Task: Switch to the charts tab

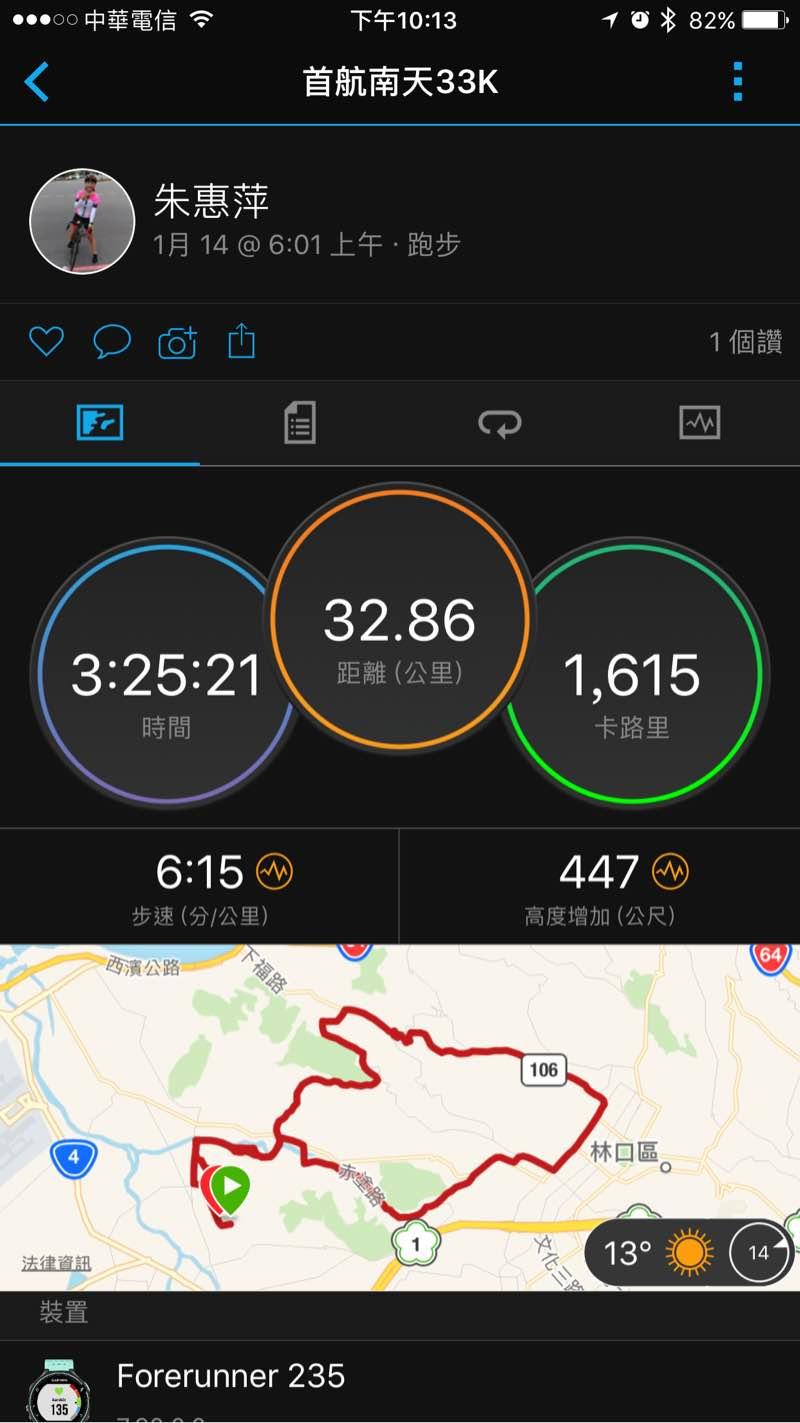Action: click(x=700, y=423)
